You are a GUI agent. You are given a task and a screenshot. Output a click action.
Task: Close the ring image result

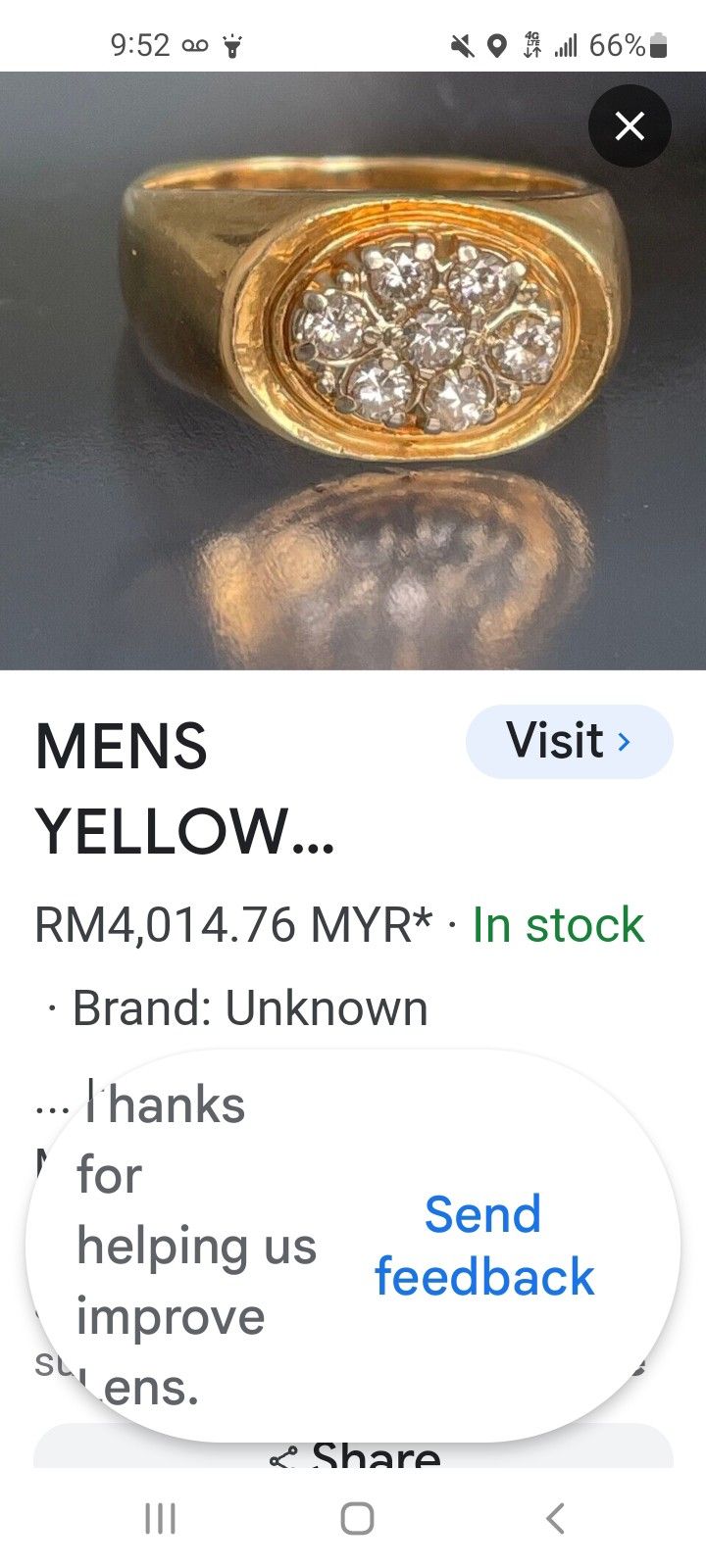pos(630,125)
